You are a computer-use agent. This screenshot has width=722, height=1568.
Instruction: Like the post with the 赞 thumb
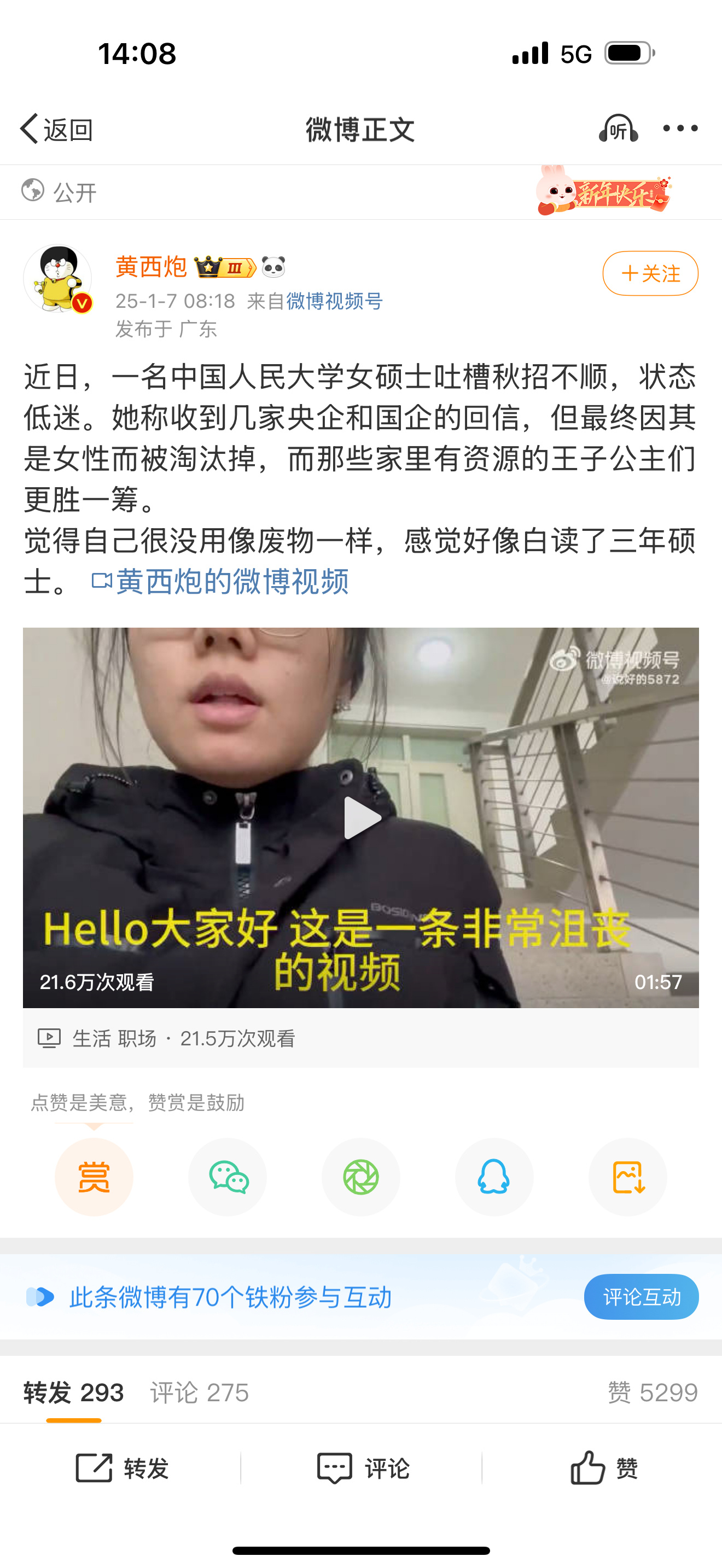tap(603, 1468)
